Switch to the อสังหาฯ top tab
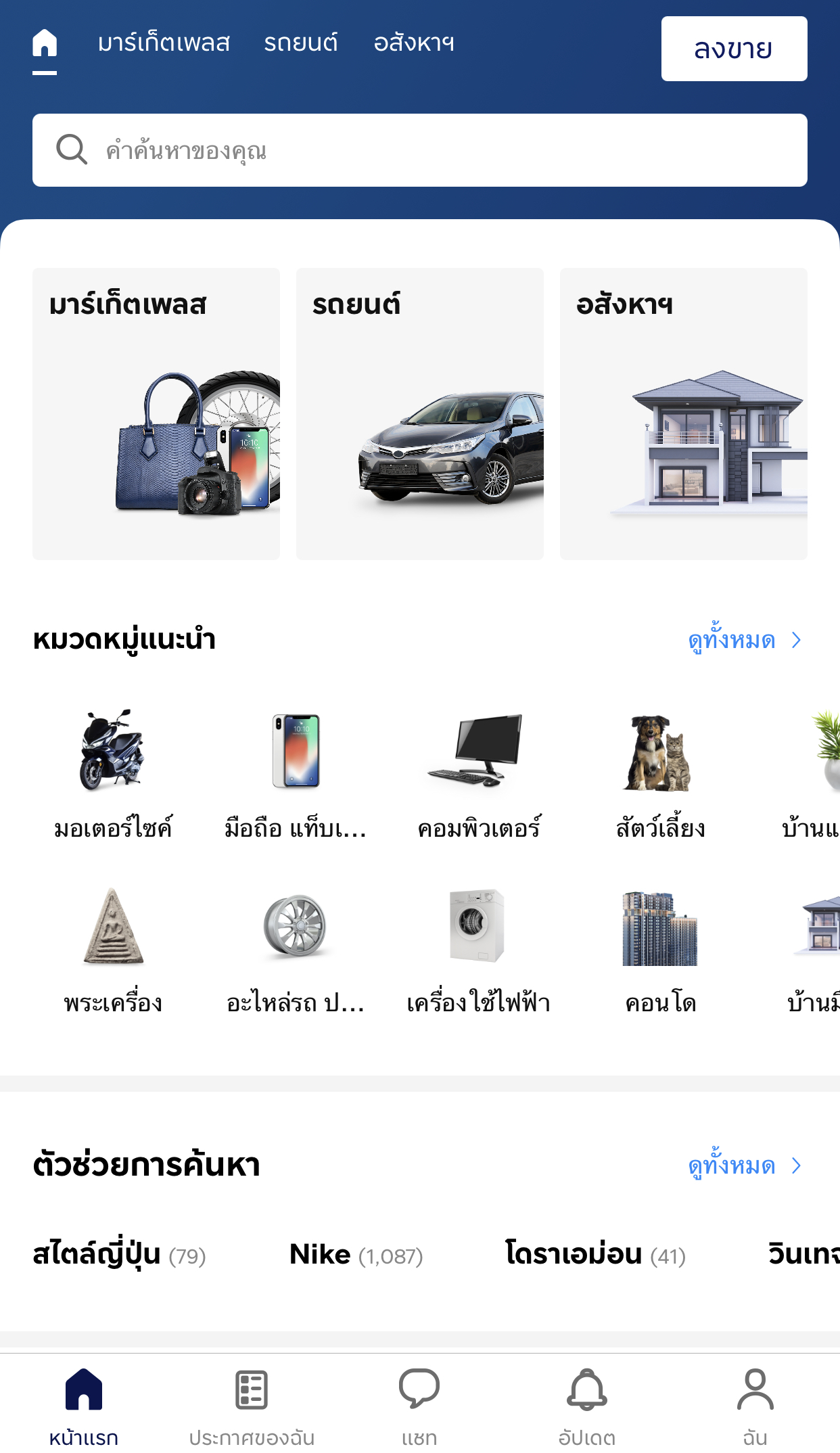Image resolution: width=840 pixels, height=1453 pixels. coord(414,43)
